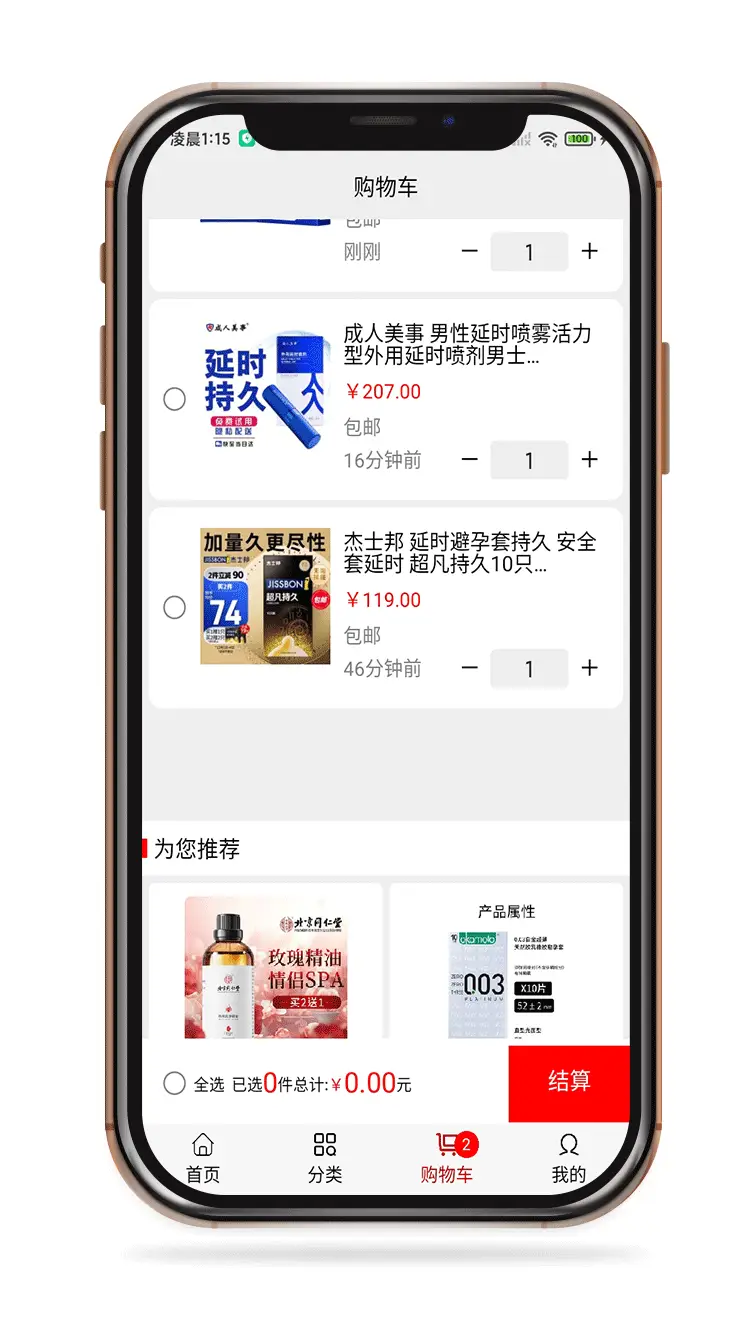Open the 杰士邦 product image
This screenshot has width=750, height=1334.
pos(264,597)
